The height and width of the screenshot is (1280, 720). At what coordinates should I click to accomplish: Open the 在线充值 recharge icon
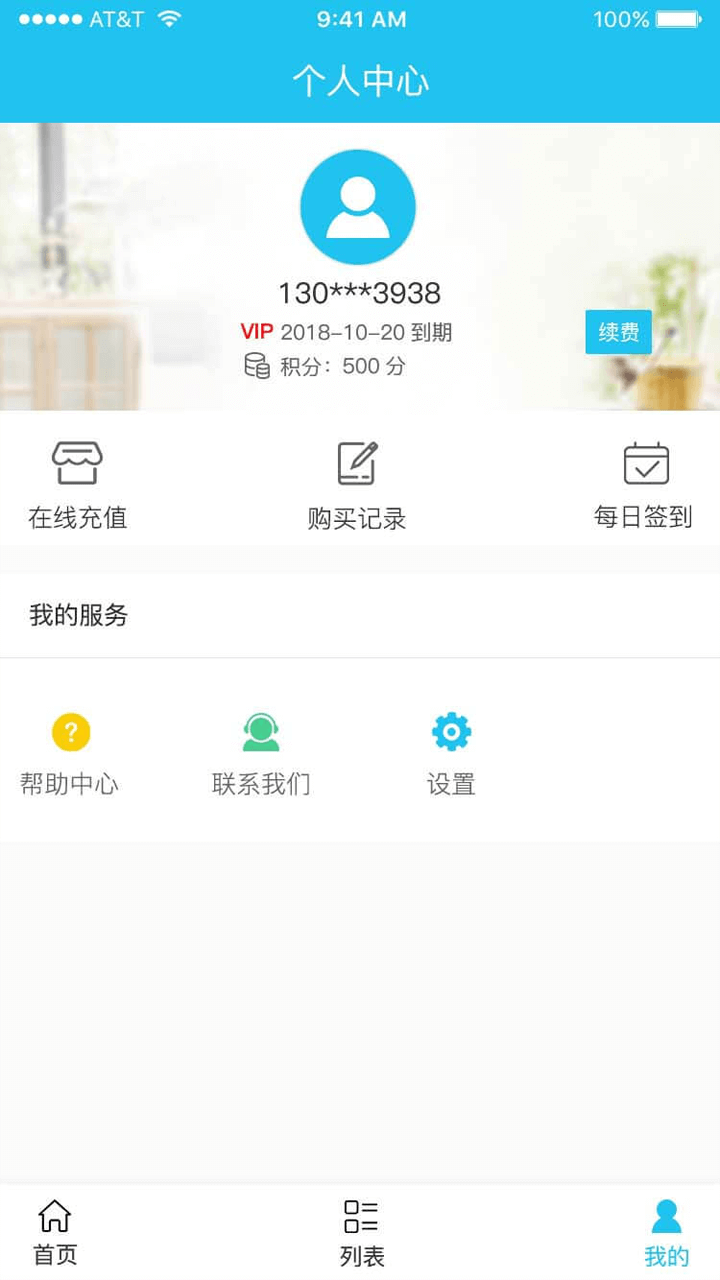75,462
